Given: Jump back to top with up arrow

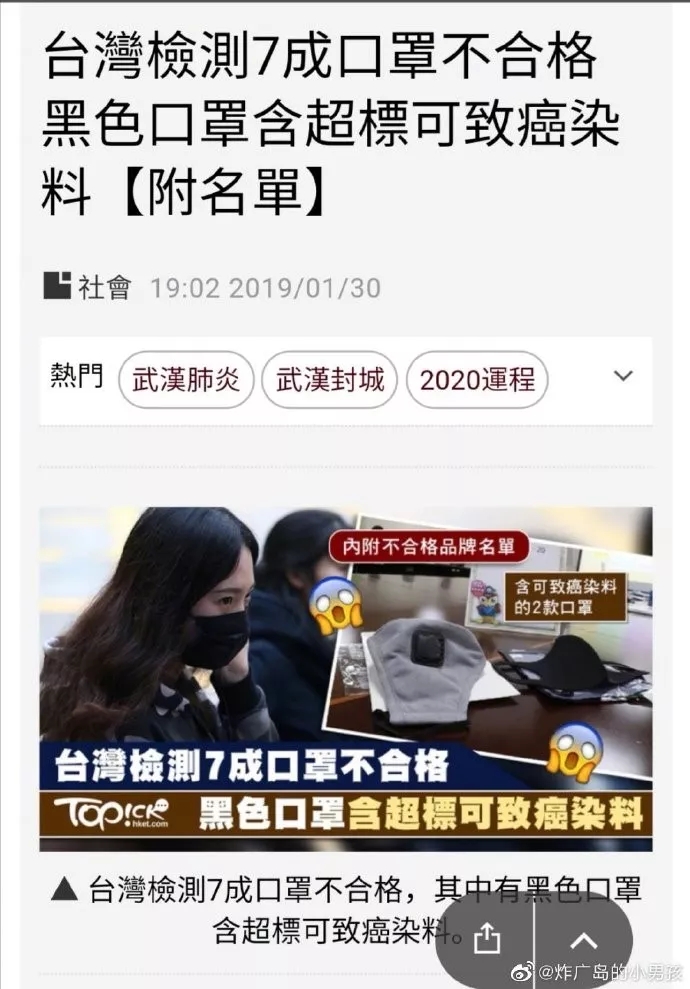Looking at the screenshot, I should click(x=583, y=940).
